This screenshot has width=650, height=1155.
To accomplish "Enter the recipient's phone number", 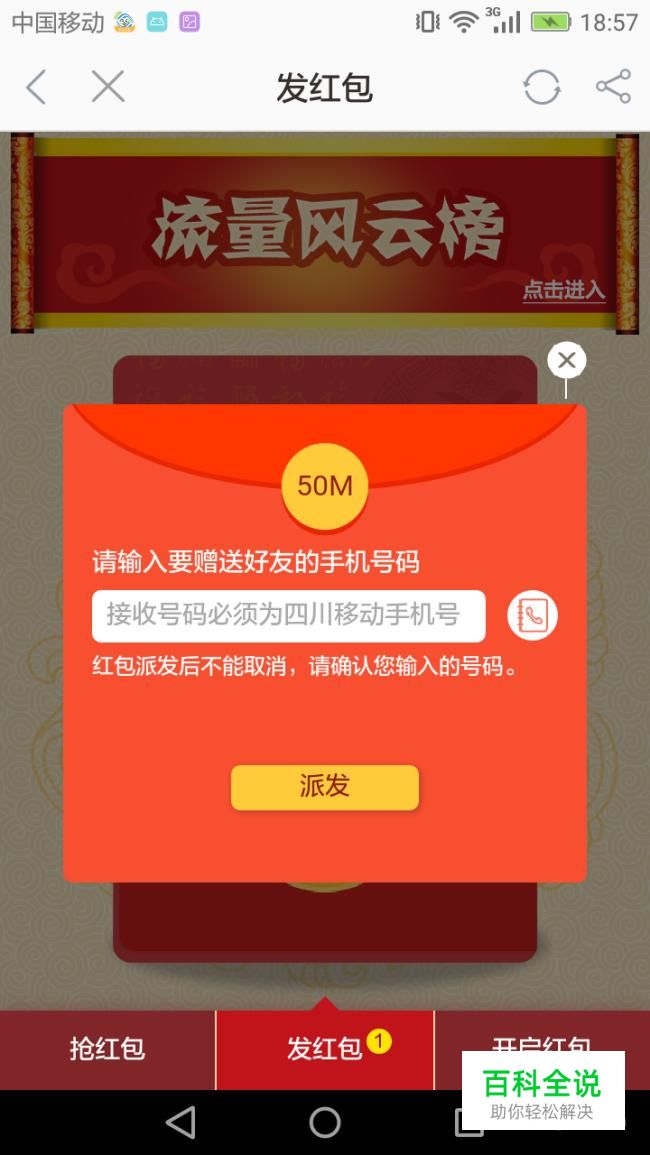I will 288,616.
